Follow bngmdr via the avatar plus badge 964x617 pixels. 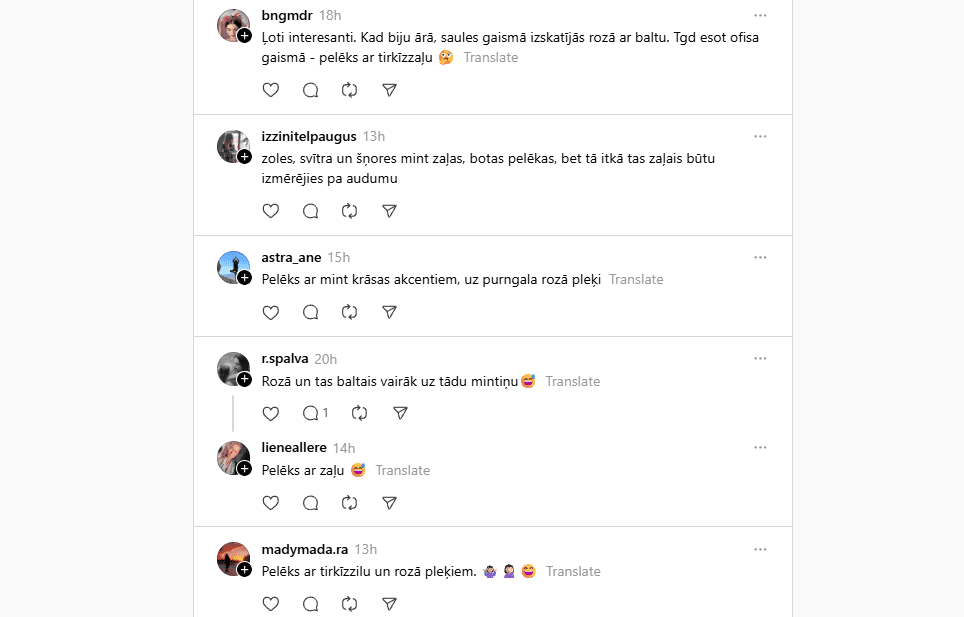244,36
